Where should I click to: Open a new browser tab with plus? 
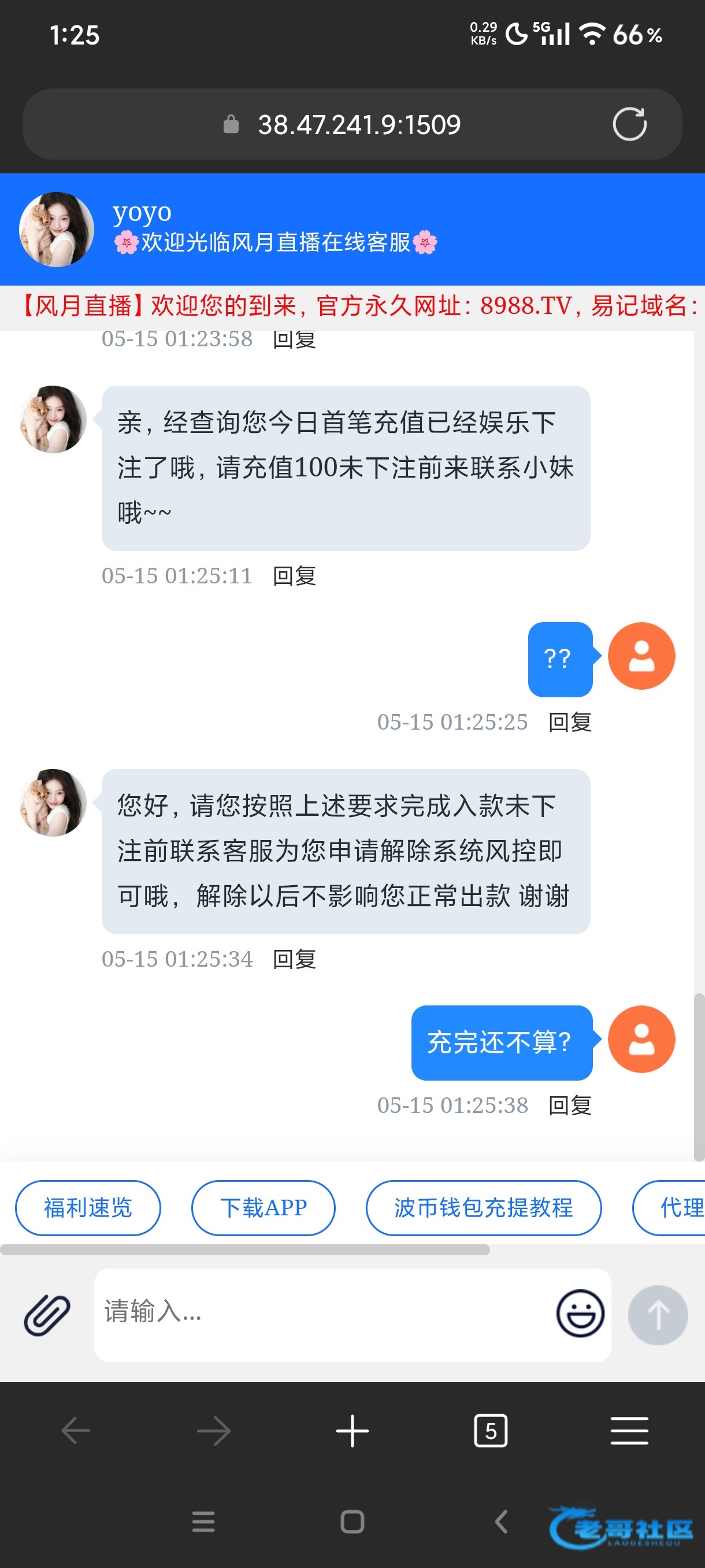(x=352, y=1430)
